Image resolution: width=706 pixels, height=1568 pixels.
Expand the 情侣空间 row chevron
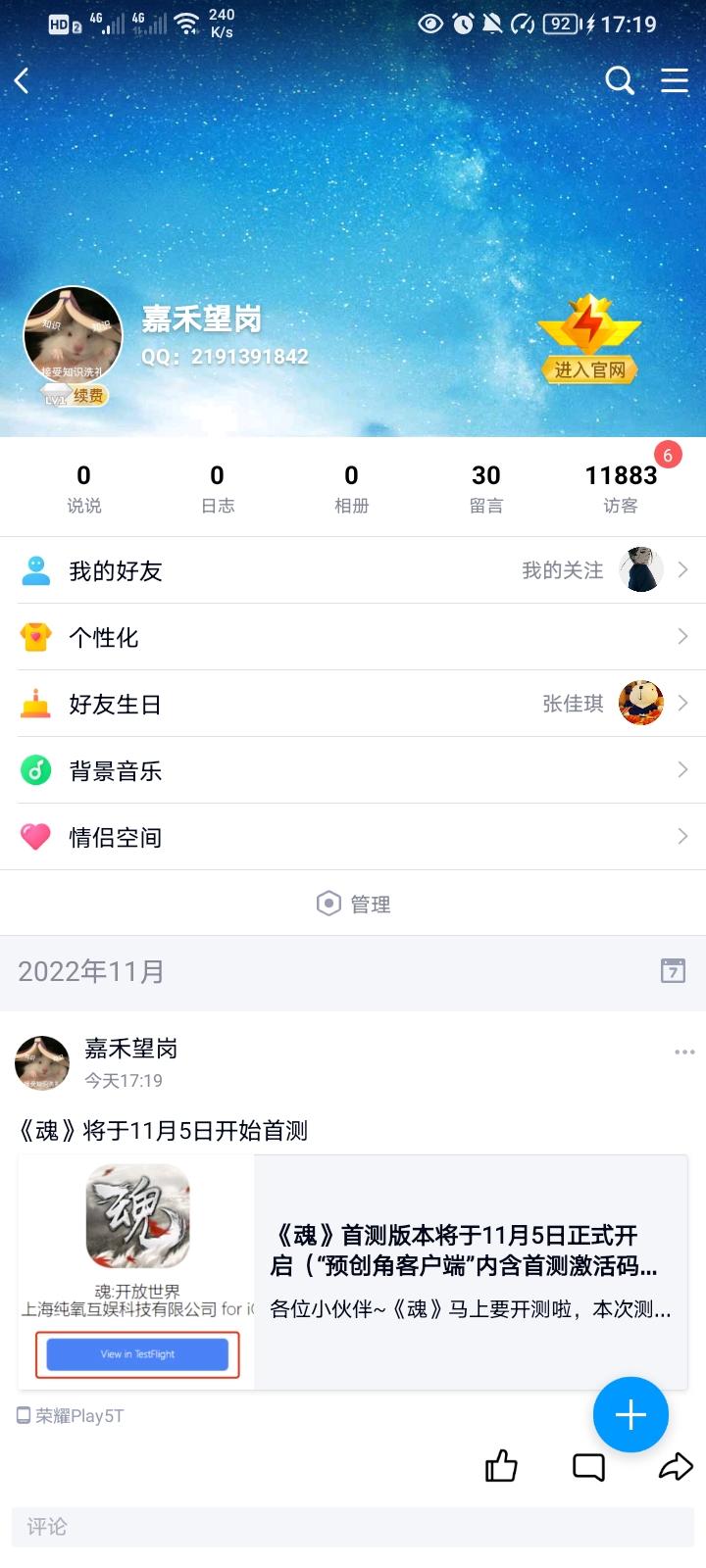click(x=682, y=837)
